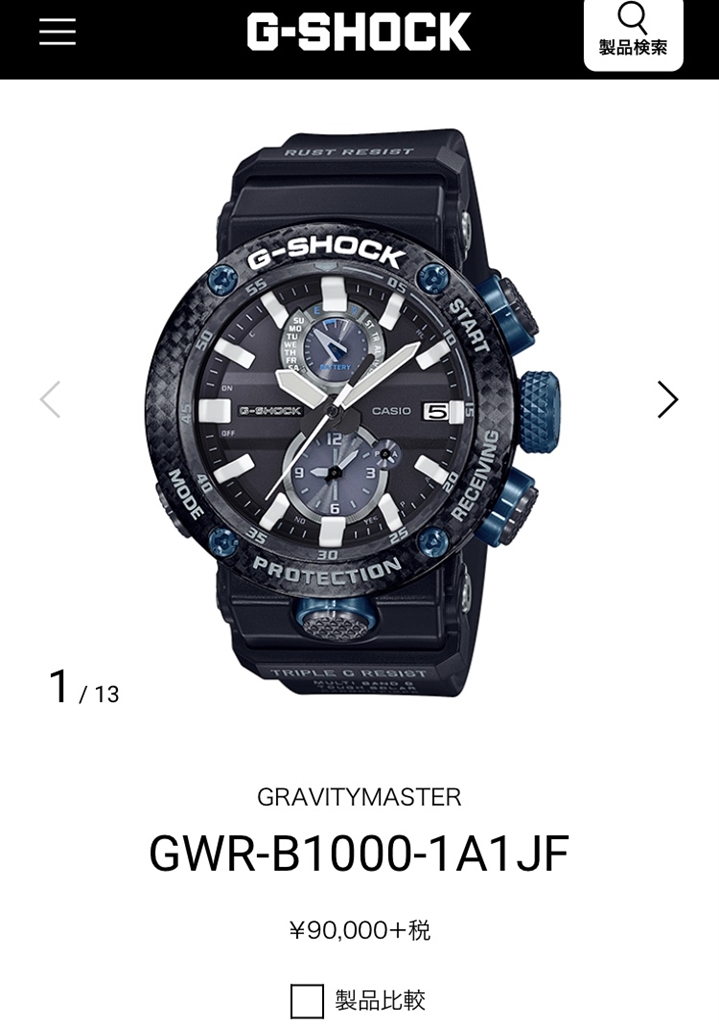Show the next product image

coord(667,399)
